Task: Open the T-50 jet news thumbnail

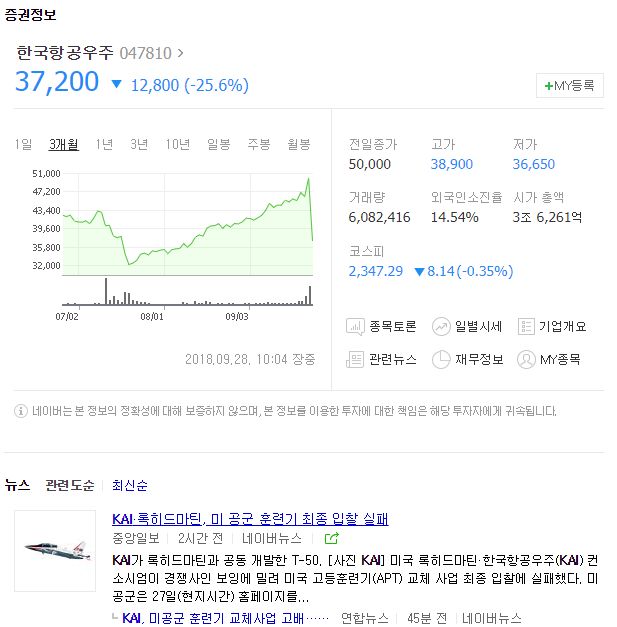Action: click(x=55, y=550)
